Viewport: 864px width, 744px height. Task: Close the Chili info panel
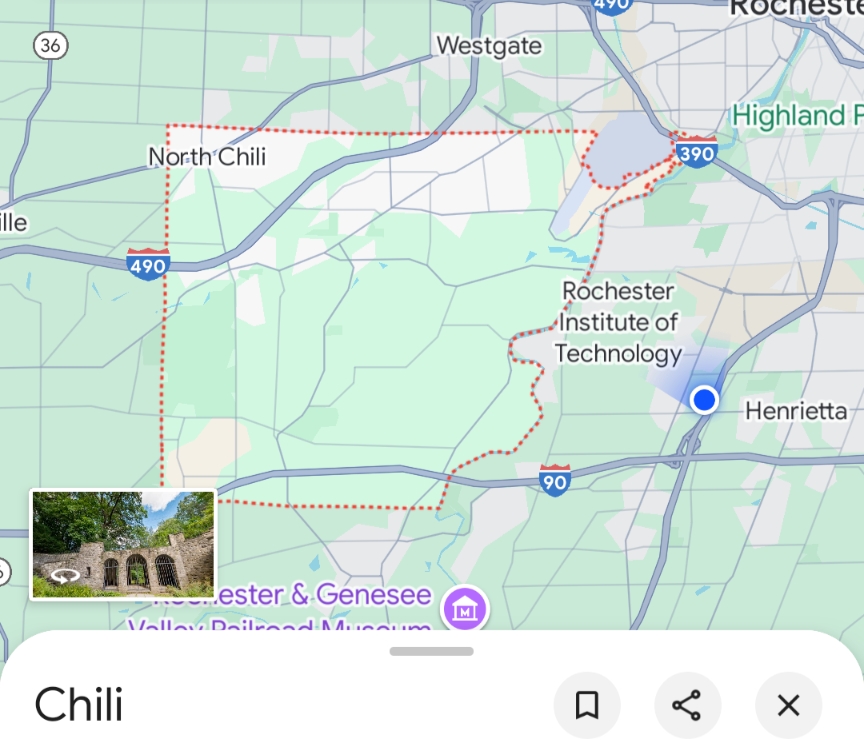[788, 706]
